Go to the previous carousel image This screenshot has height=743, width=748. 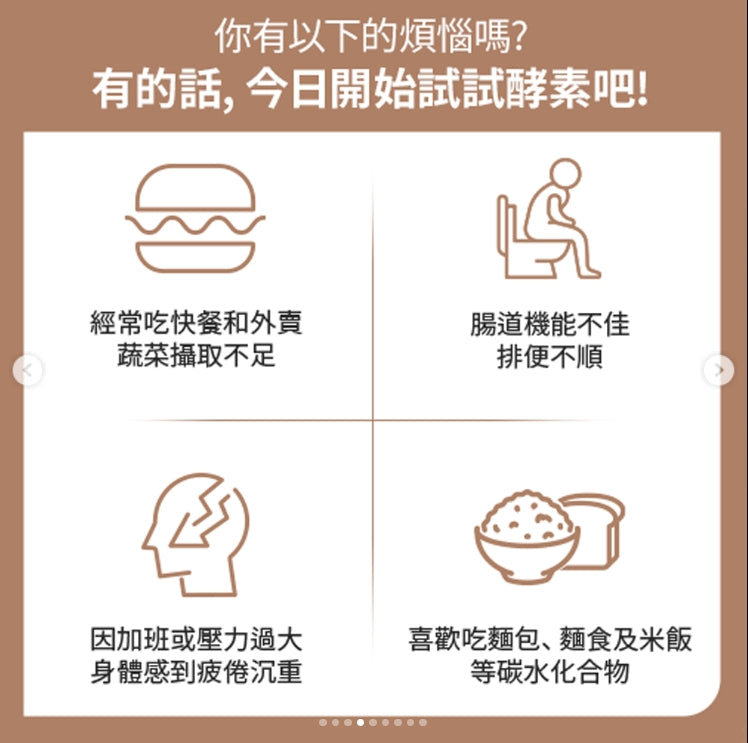coord(28,371)
